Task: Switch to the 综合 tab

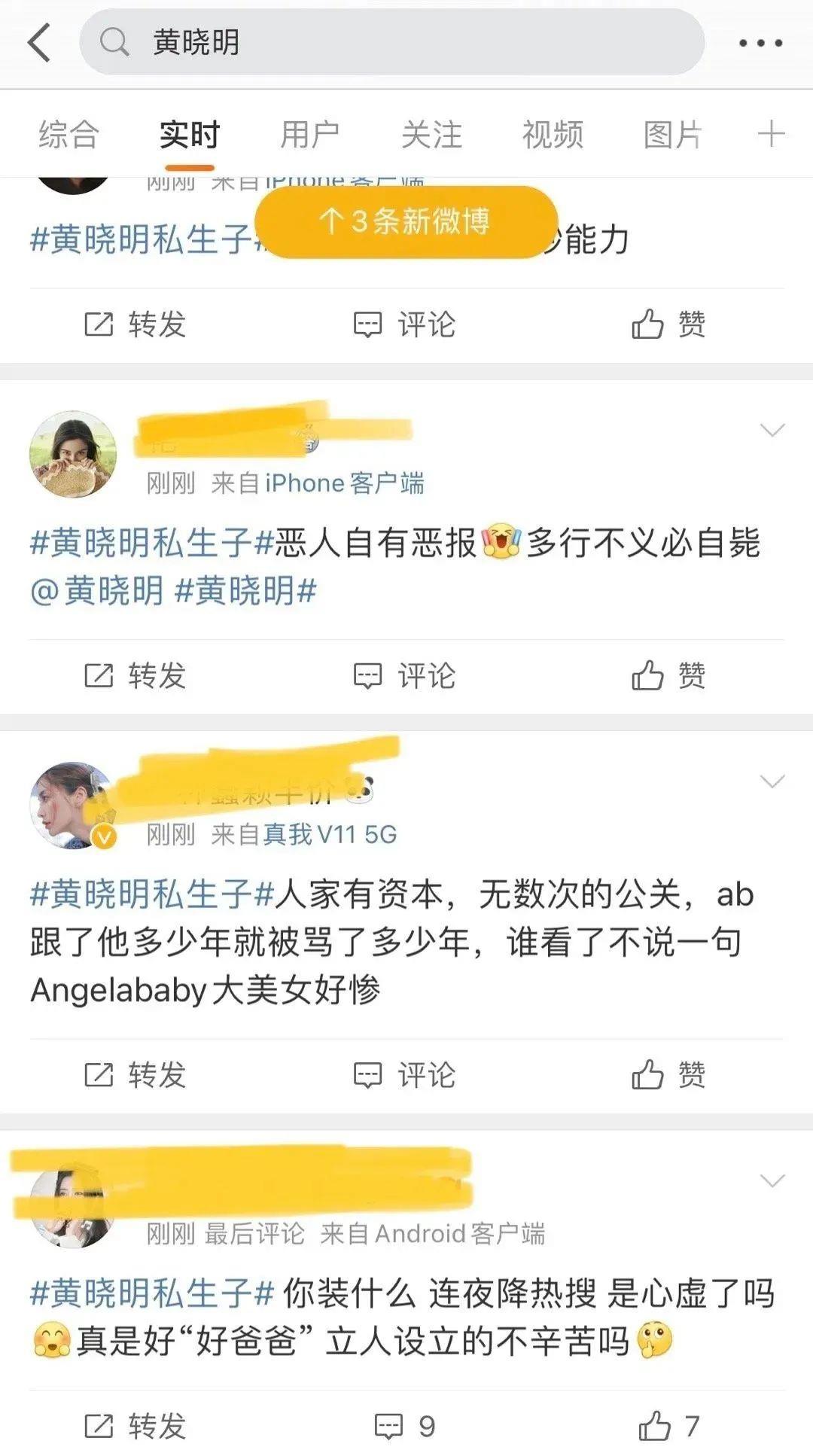Action: [x=69, y=135]
